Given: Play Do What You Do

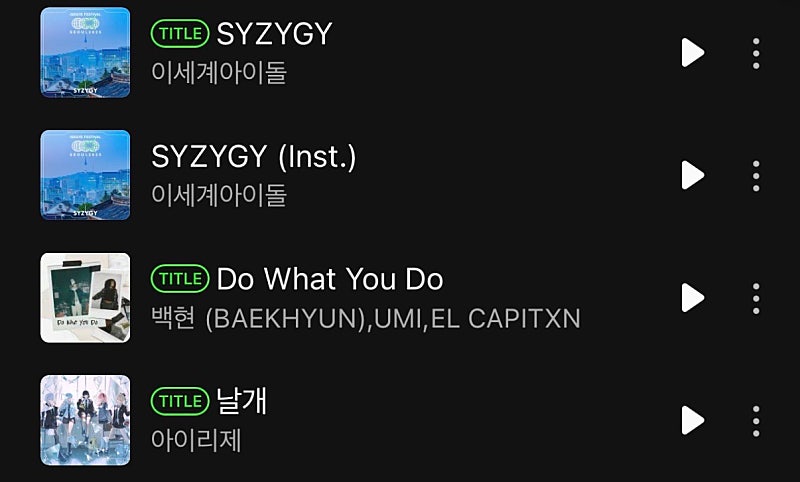Looking at the screenshot, I should pos(692,297).
